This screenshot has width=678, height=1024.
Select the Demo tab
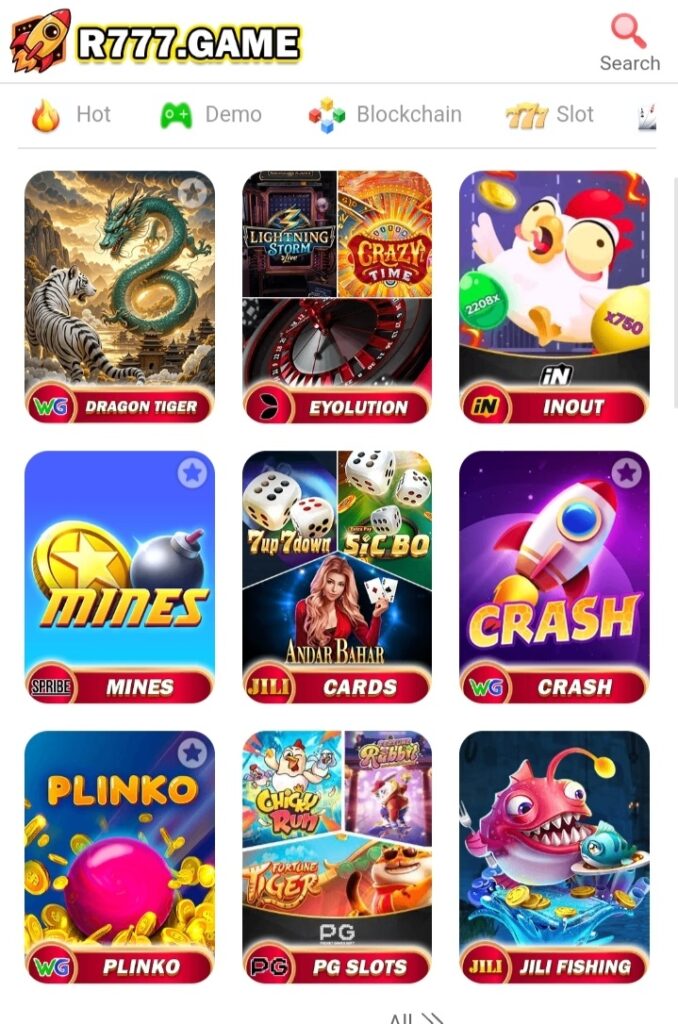tap(211, 115)
